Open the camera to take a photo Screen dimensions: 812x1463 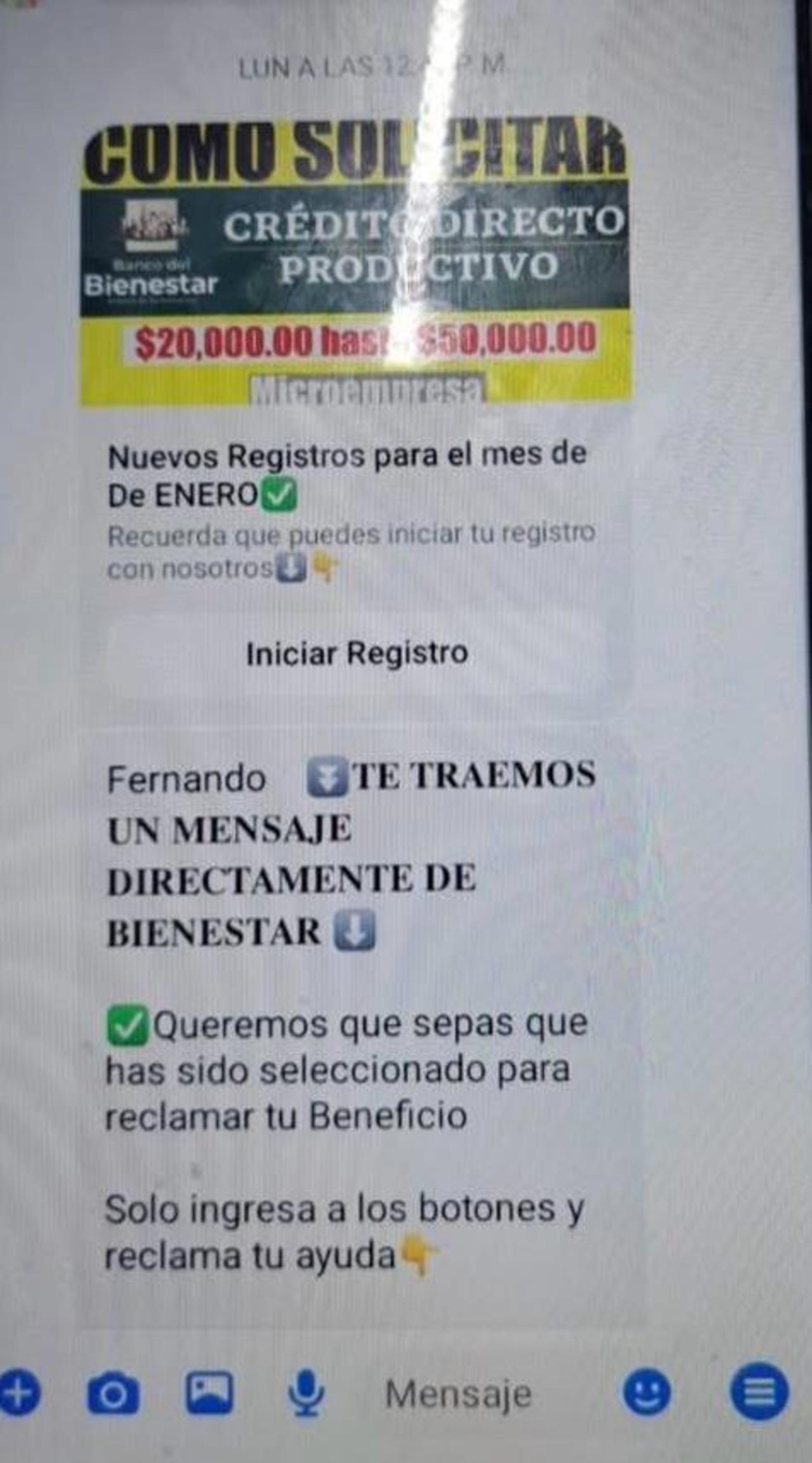point(113,1394)
